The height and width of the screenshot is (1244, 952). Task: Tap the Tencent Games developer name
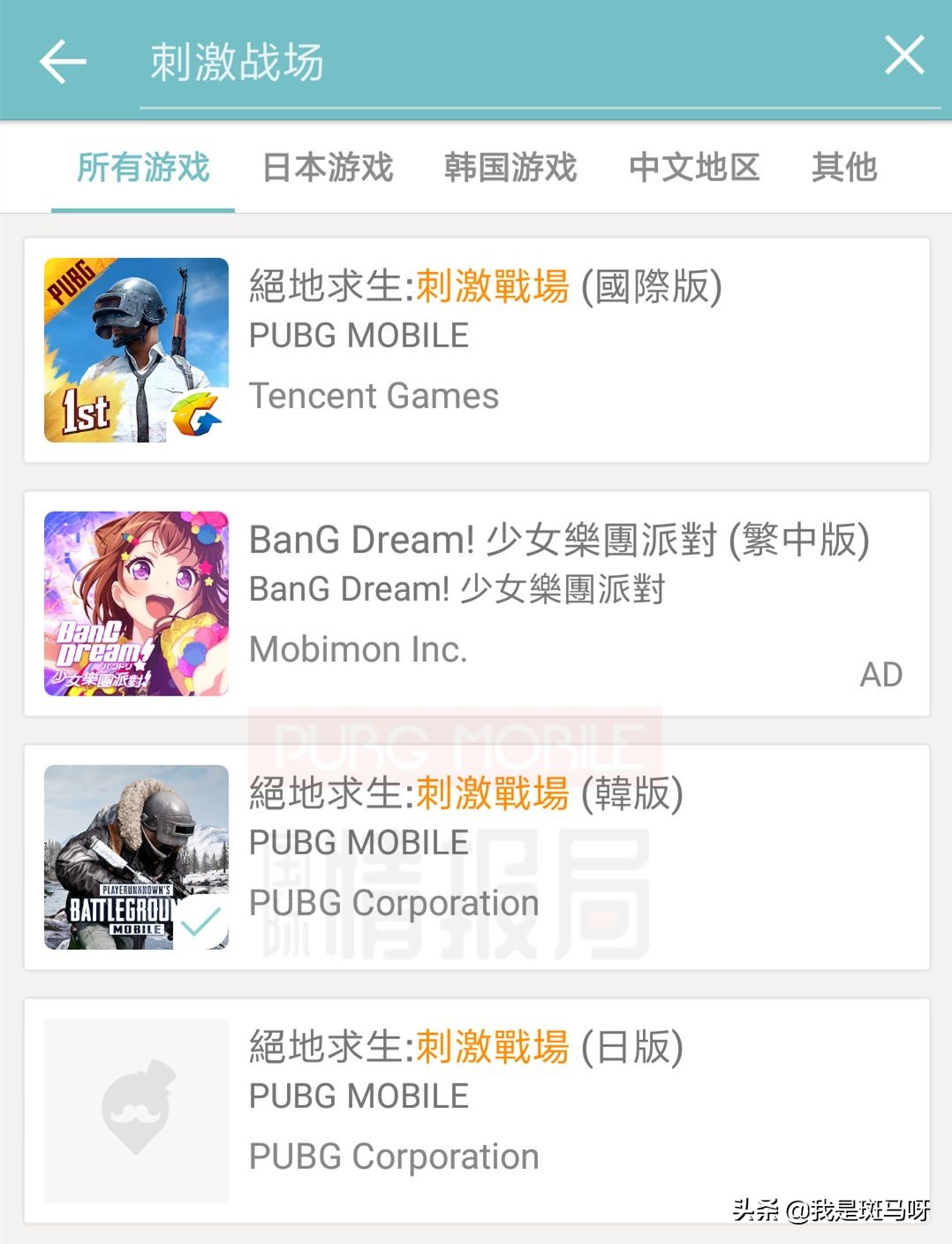click(374, 395)
